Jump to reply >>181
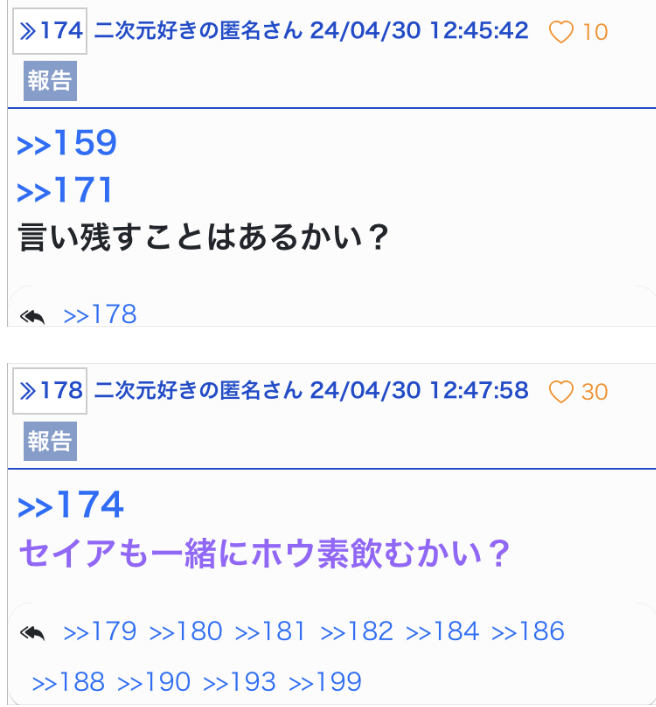Viewport: 656px width, 707px height. point(271,632)
